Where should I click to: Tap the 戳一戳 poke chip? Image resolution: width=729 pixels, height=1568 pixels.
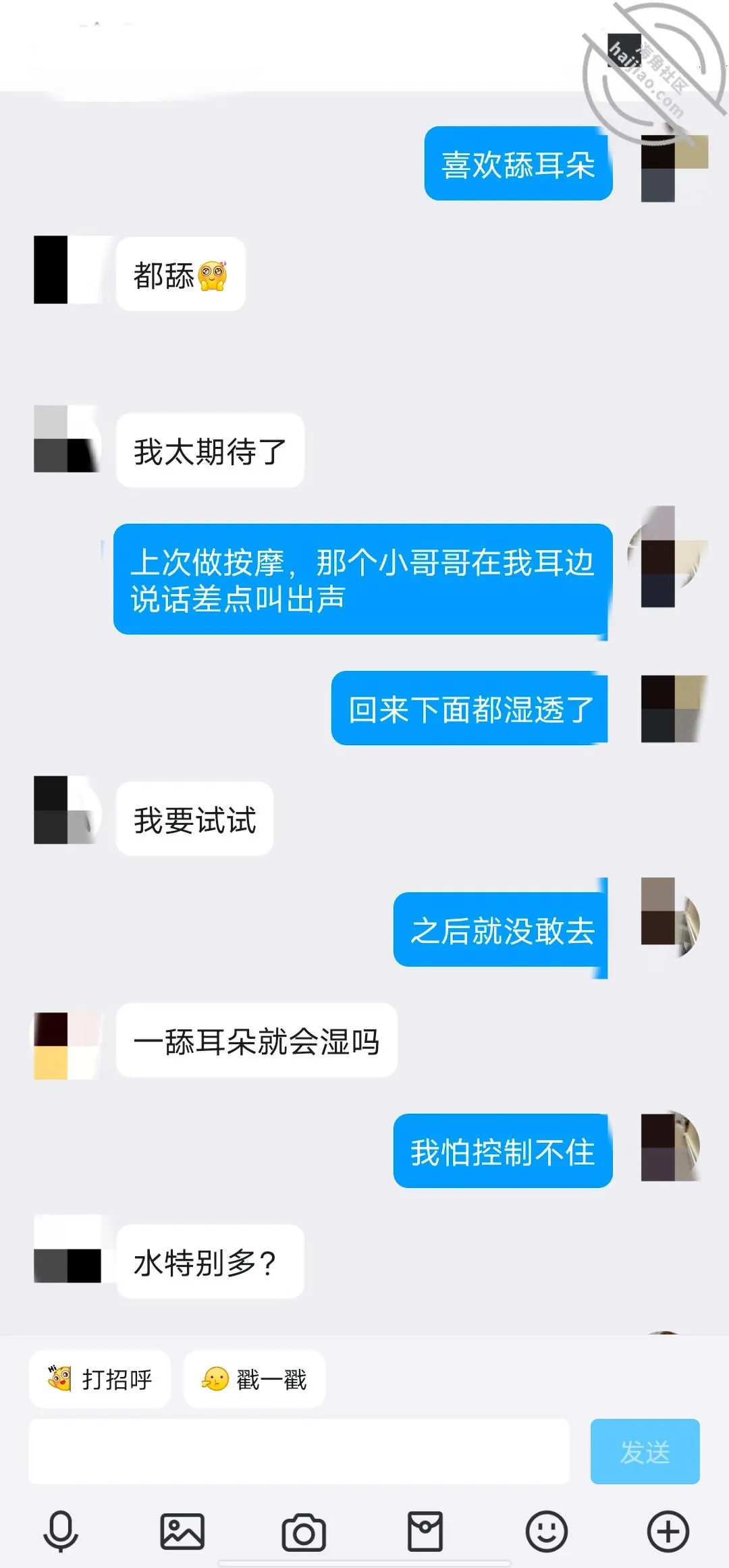click(254, 1379)
